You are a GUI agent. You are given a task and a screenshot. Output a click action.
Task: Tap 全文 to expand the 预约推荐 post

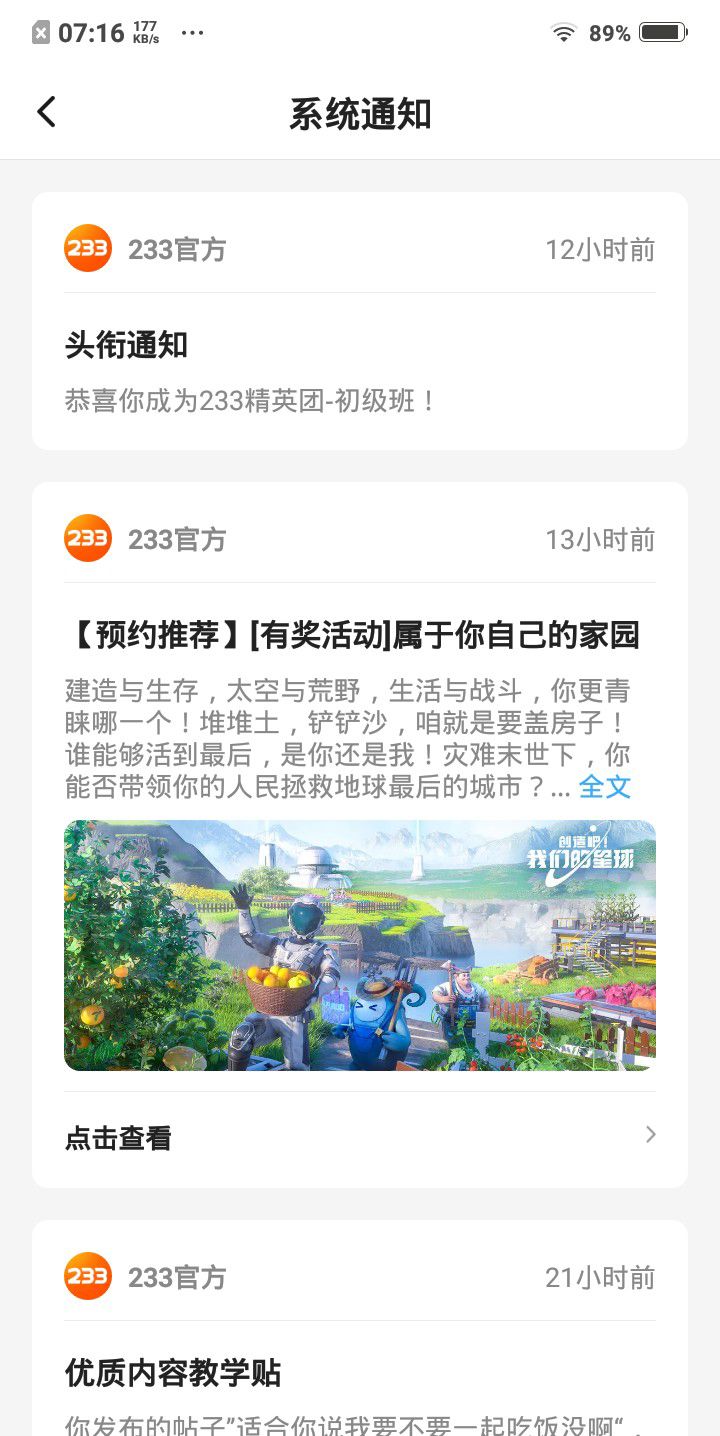pyautogui.click(x=605, y=787)
